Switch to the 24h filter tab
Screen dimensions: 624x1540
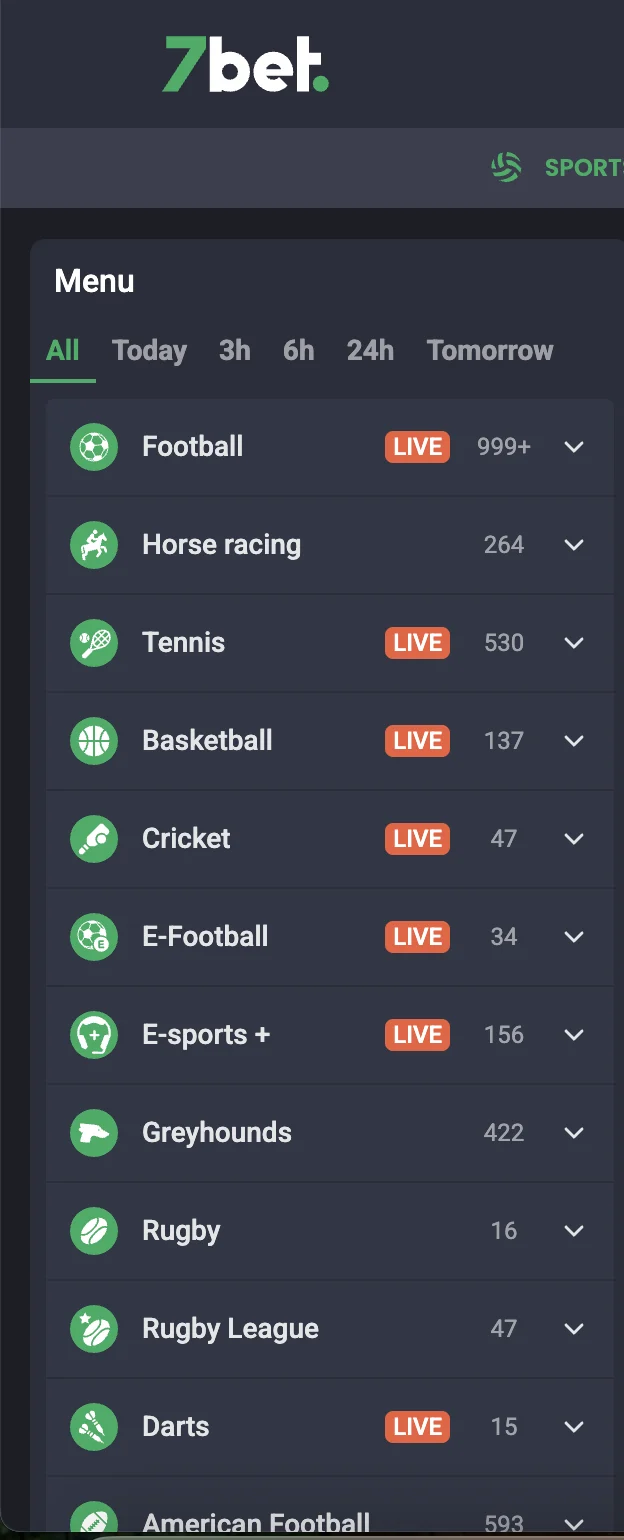tap(370, 351)
